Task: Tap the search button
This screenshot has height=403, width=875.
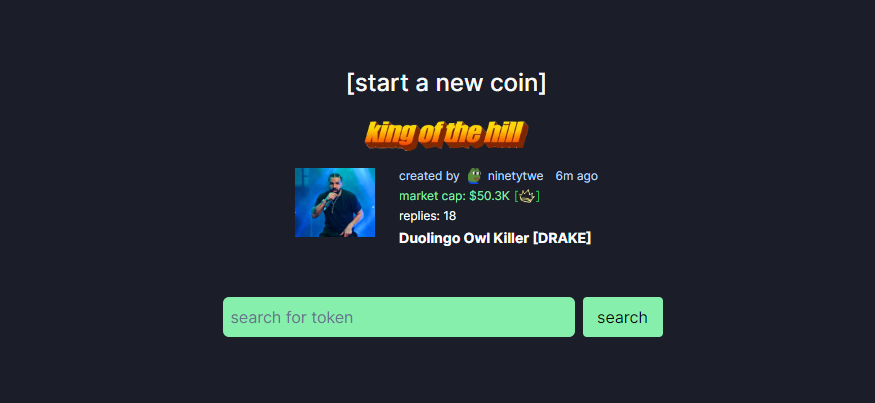Action: click(x=622, y=317)
